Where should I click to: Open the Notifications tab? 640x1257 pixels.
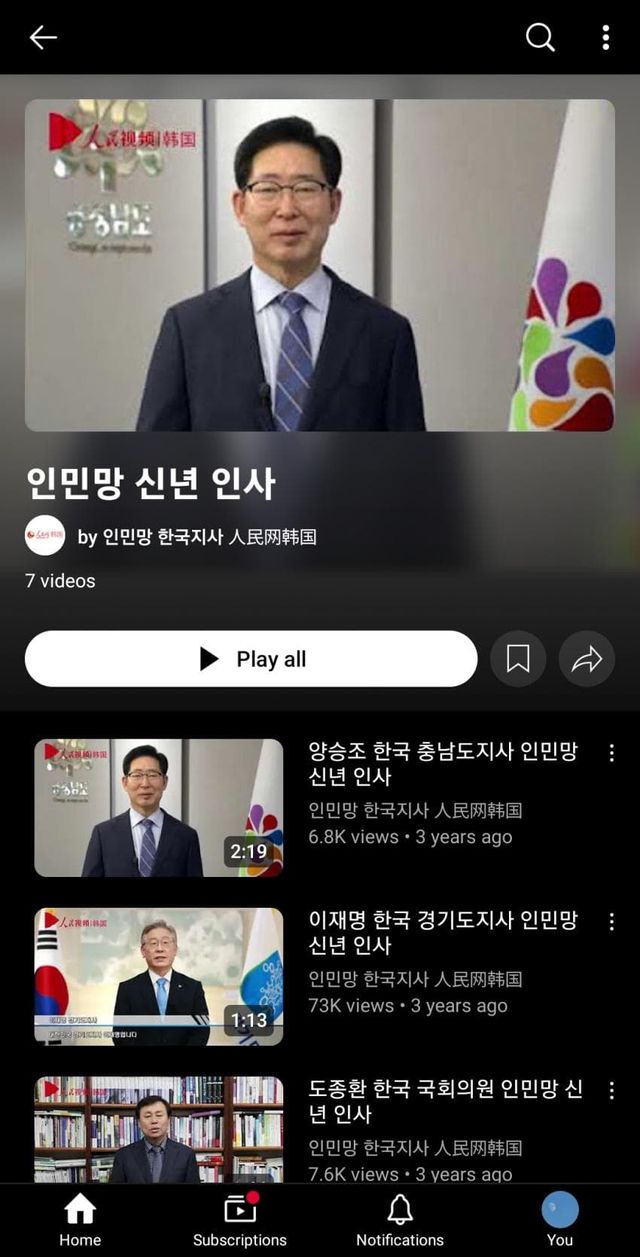(x=400, y=1221)
